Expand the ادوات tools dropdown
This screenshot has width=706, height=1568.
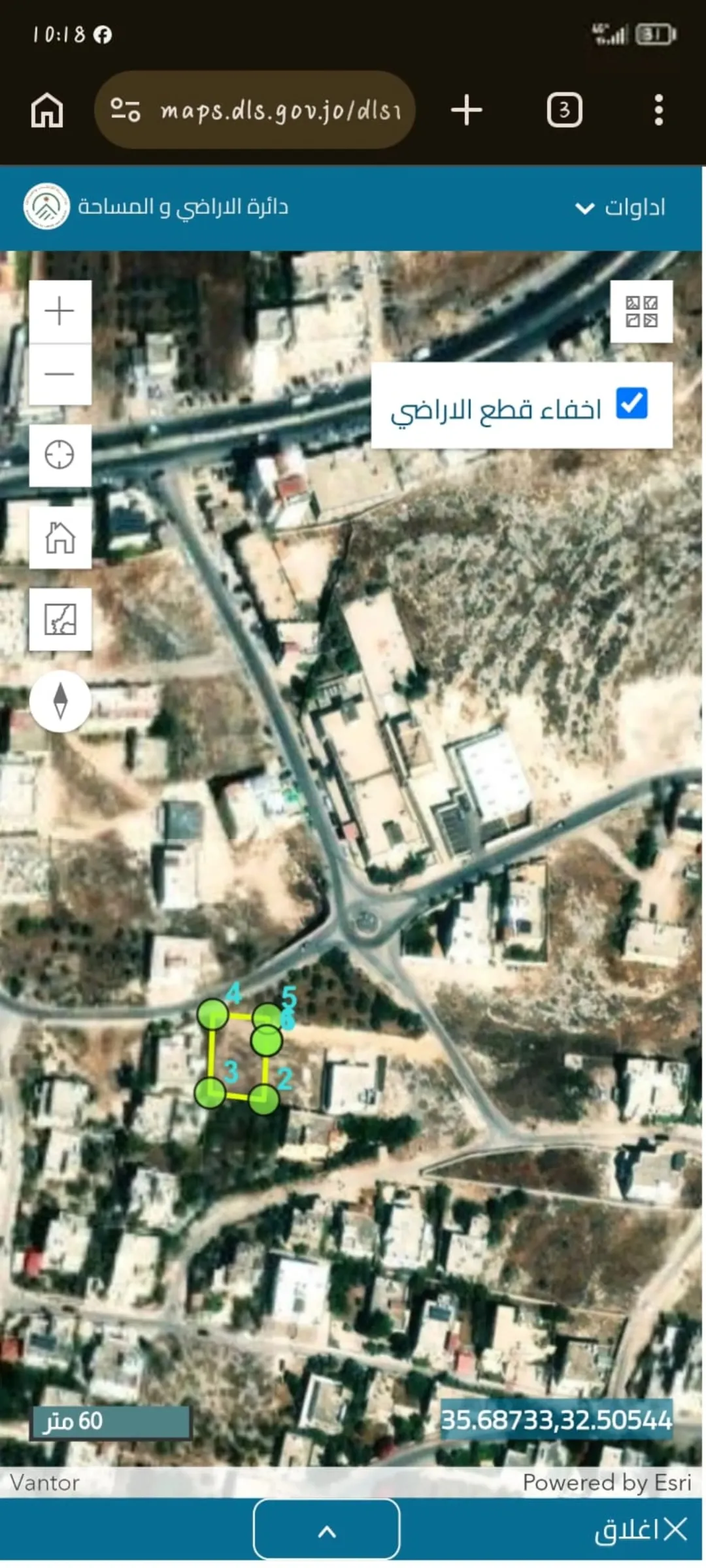point(620,208)
